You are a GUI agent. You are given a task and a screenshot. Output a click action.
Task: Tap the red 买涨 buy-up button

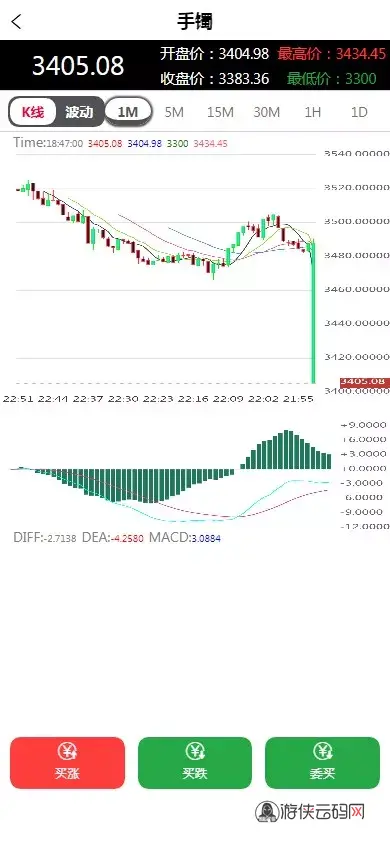pyautogui.click(x=67, y=763)
